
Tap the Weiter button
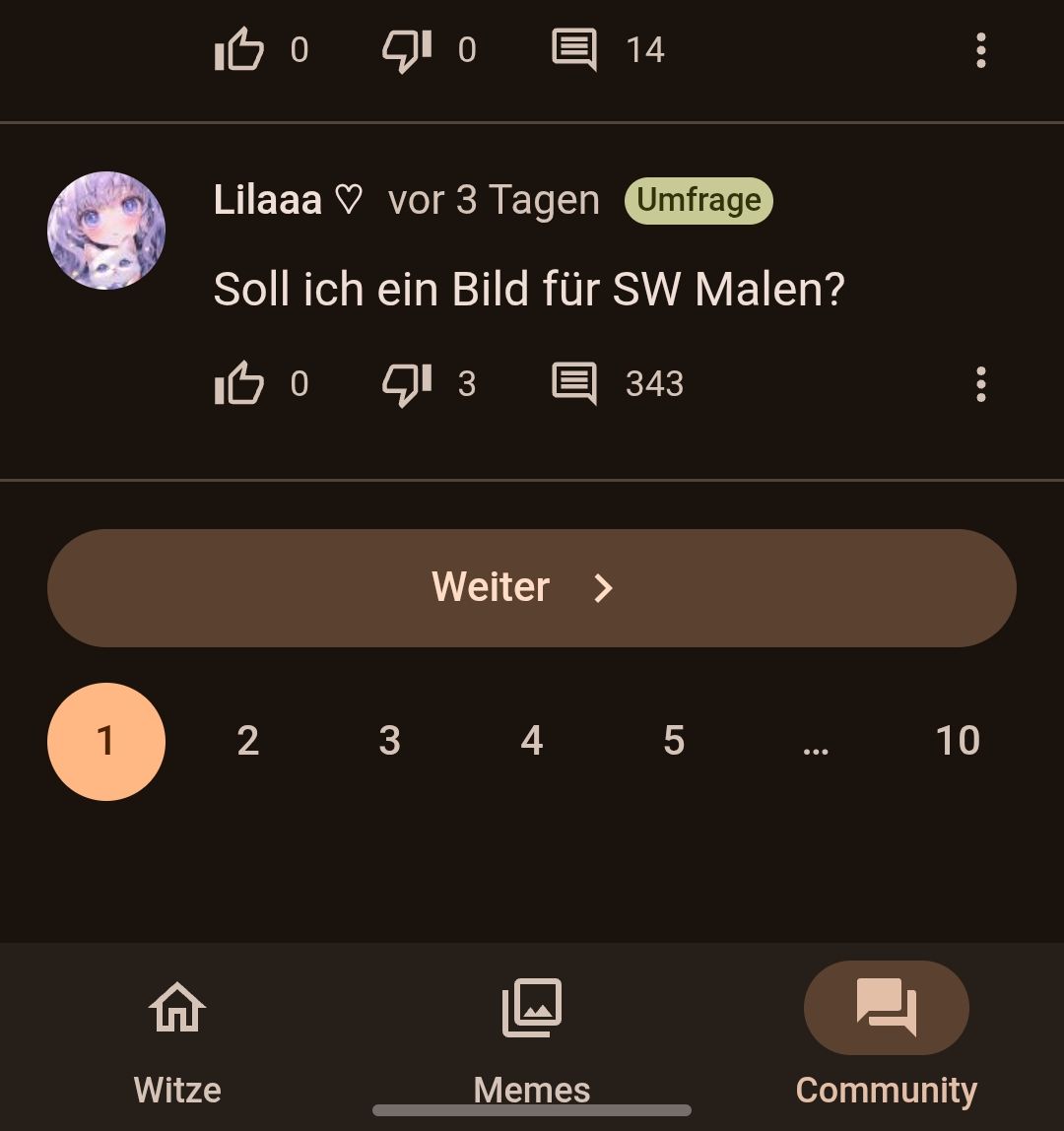click(532, 588)
